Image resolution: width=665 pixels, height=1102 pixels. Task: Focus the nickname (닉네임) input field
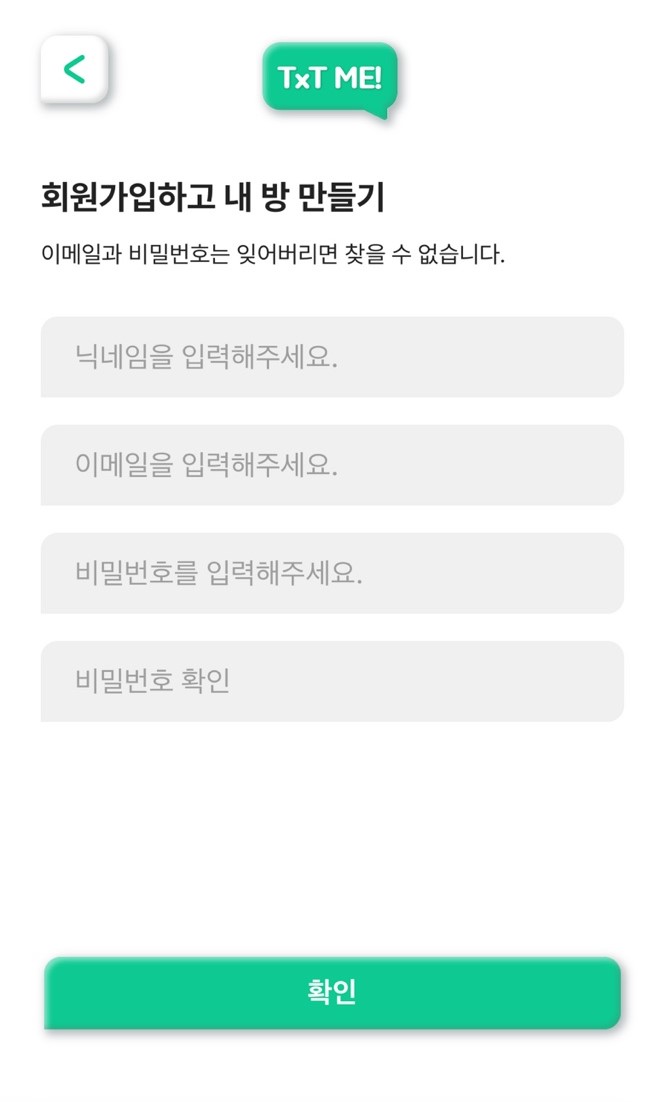332,357
